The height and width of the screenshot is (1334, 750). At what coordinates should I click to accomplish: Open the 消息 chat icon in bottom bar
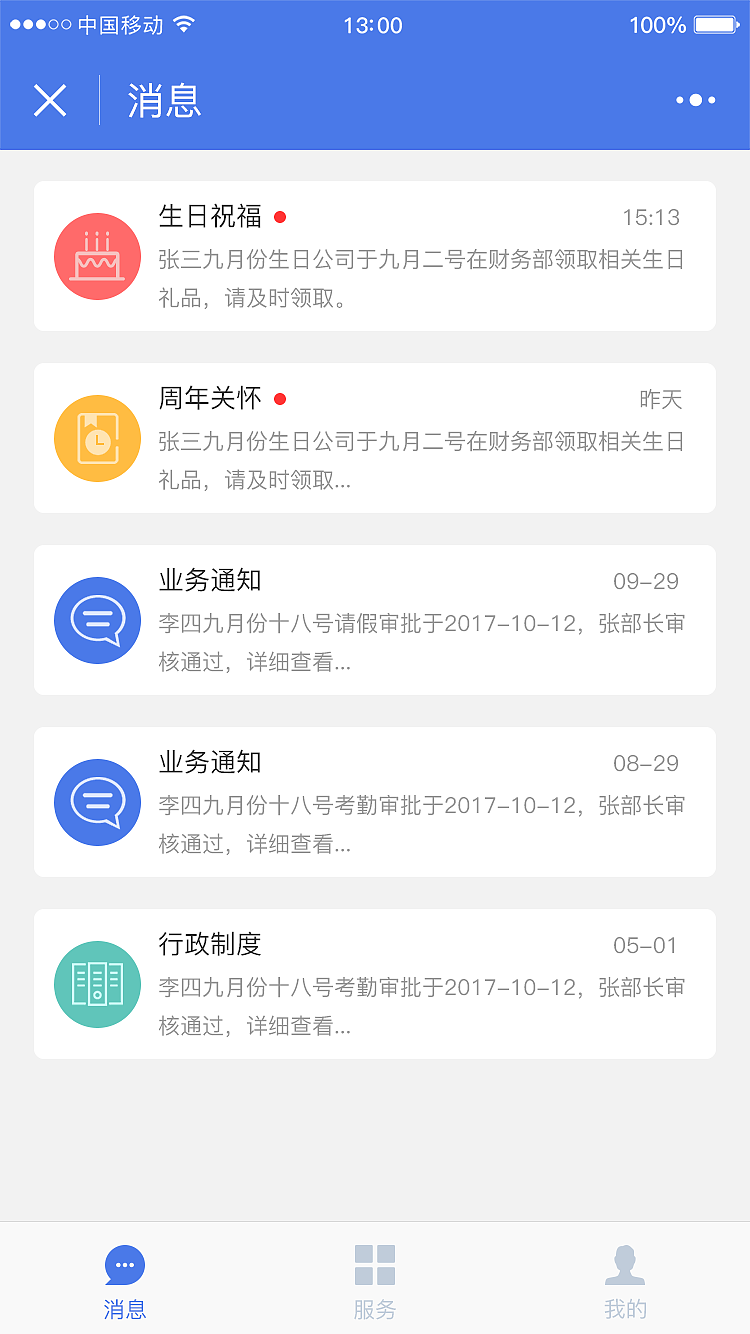point(124,1263)
